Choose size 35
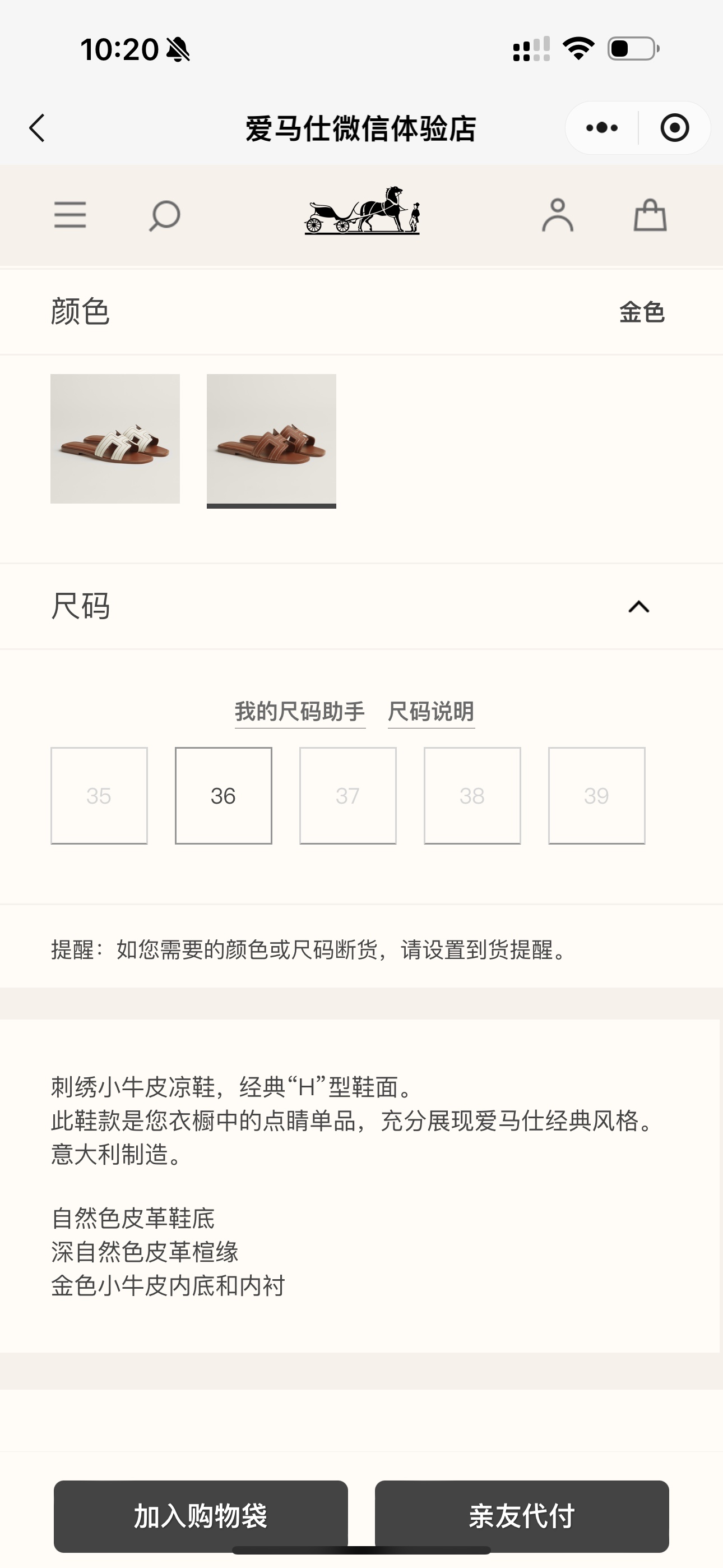Viewport: 723px width, 1568px height. (x=99, y=796)
